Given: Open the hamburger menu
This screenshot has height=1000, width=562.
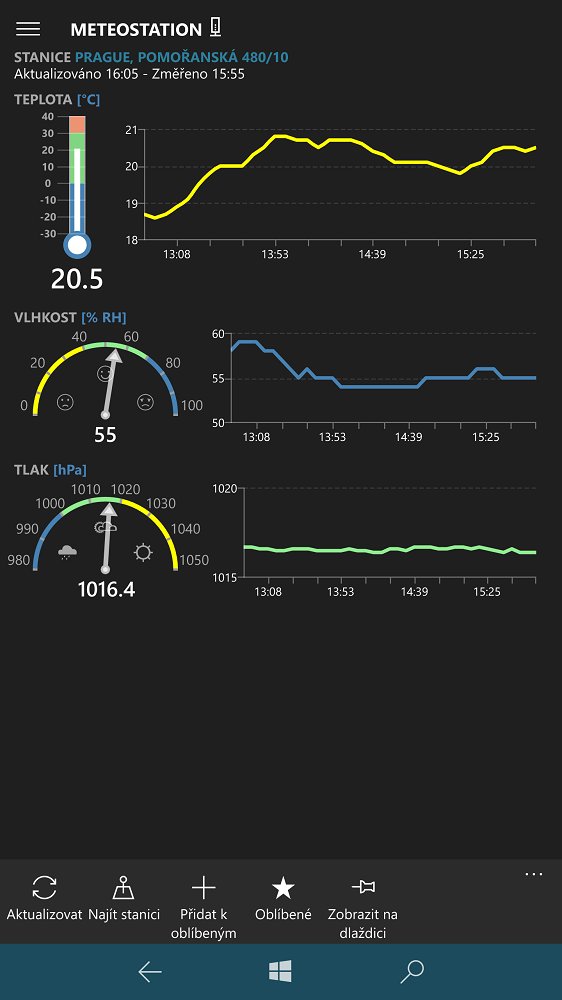Looking at the screenshot, I should [28, 29].
